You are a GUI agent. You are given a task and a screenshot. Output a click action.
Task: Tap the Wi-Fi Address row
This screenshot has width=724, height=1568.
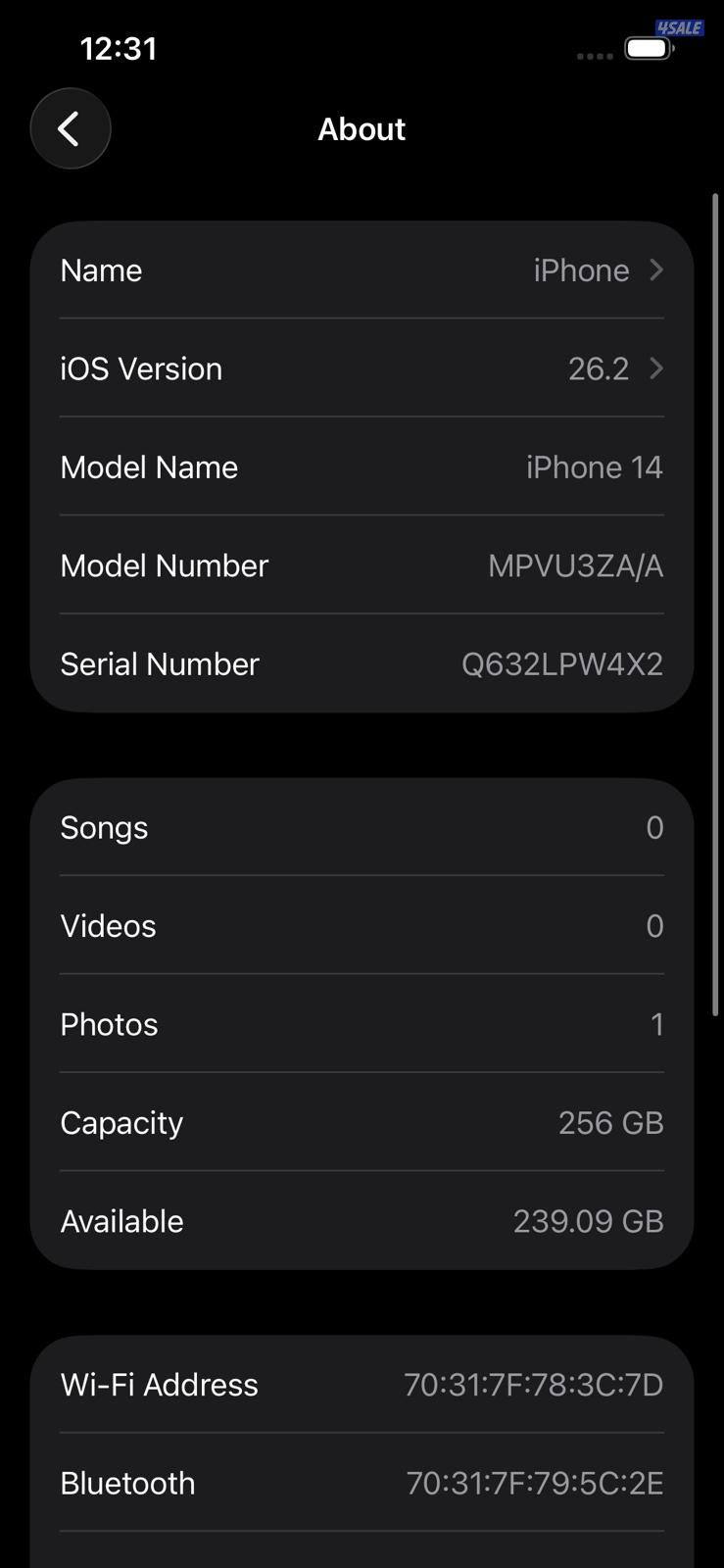pyautogui.click(x=362, y=1384)
